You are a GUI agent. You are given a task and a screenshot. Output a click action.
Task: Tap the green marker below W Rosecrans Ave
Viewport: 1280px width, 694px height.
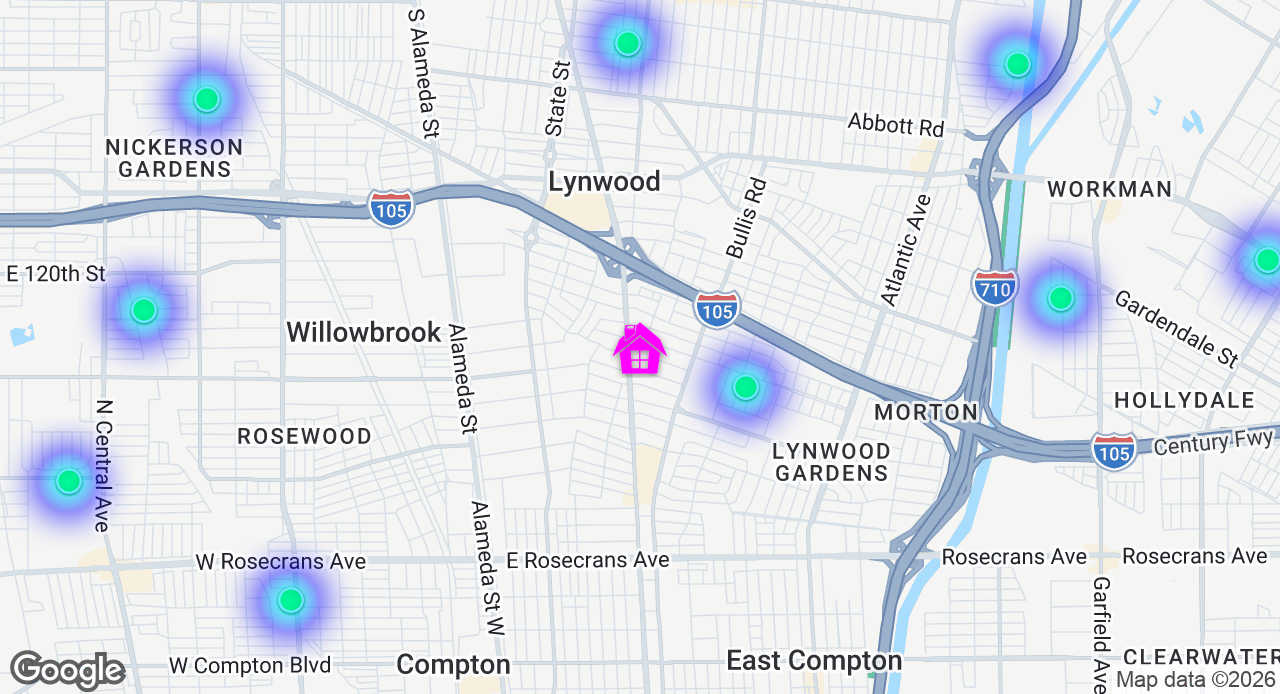[291, 601]
